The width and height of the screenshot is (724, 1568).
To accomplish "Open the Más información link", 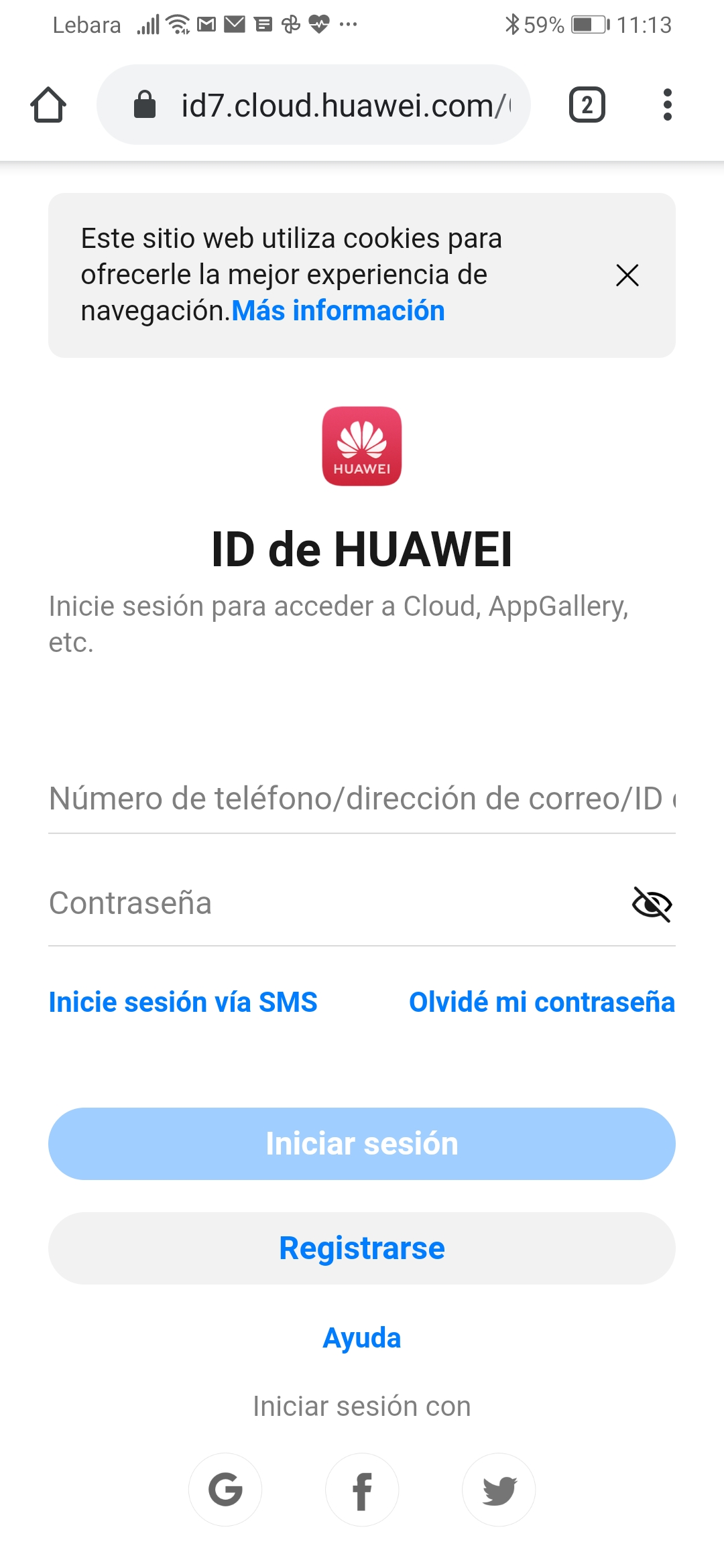I will 339,311.
